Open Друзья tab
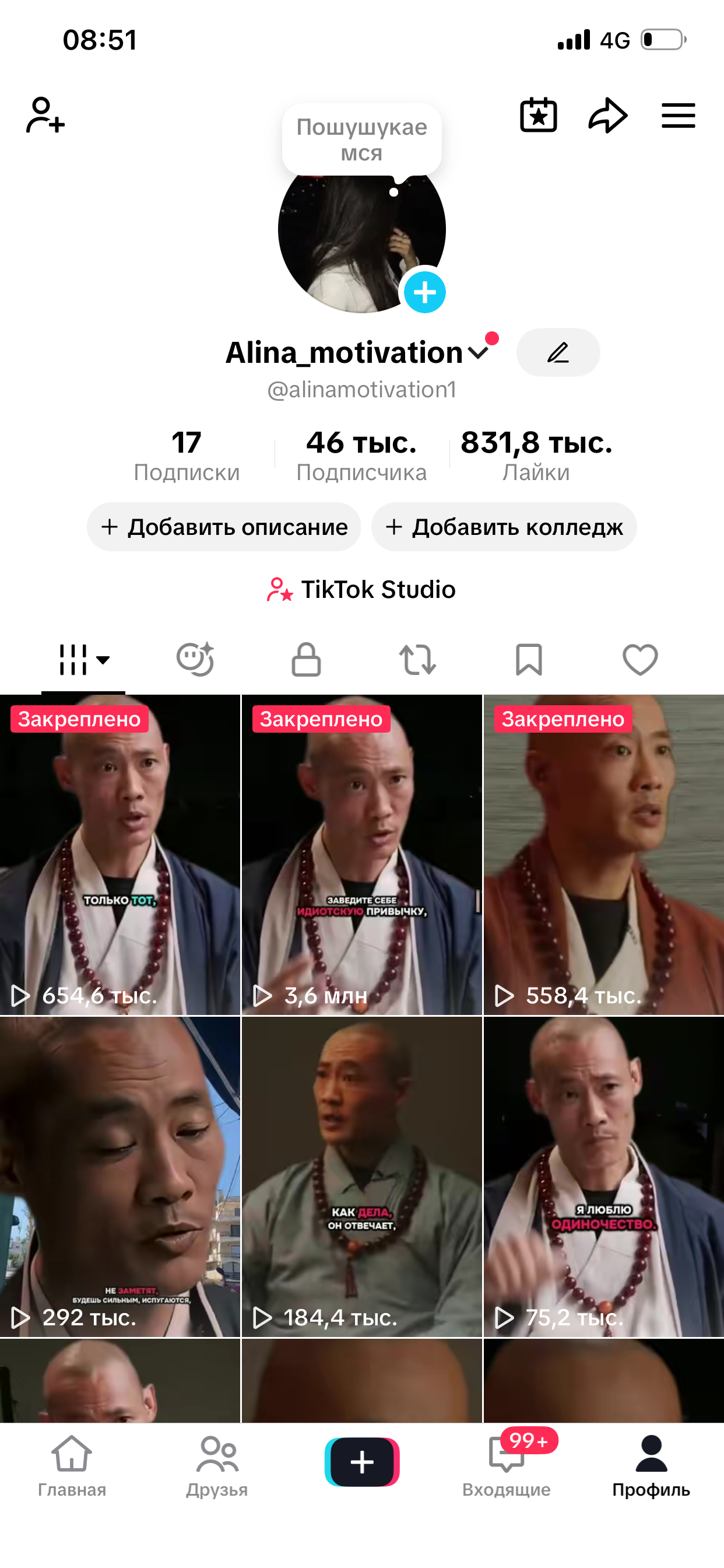 pyautogui.click(x=217, y=1466)
